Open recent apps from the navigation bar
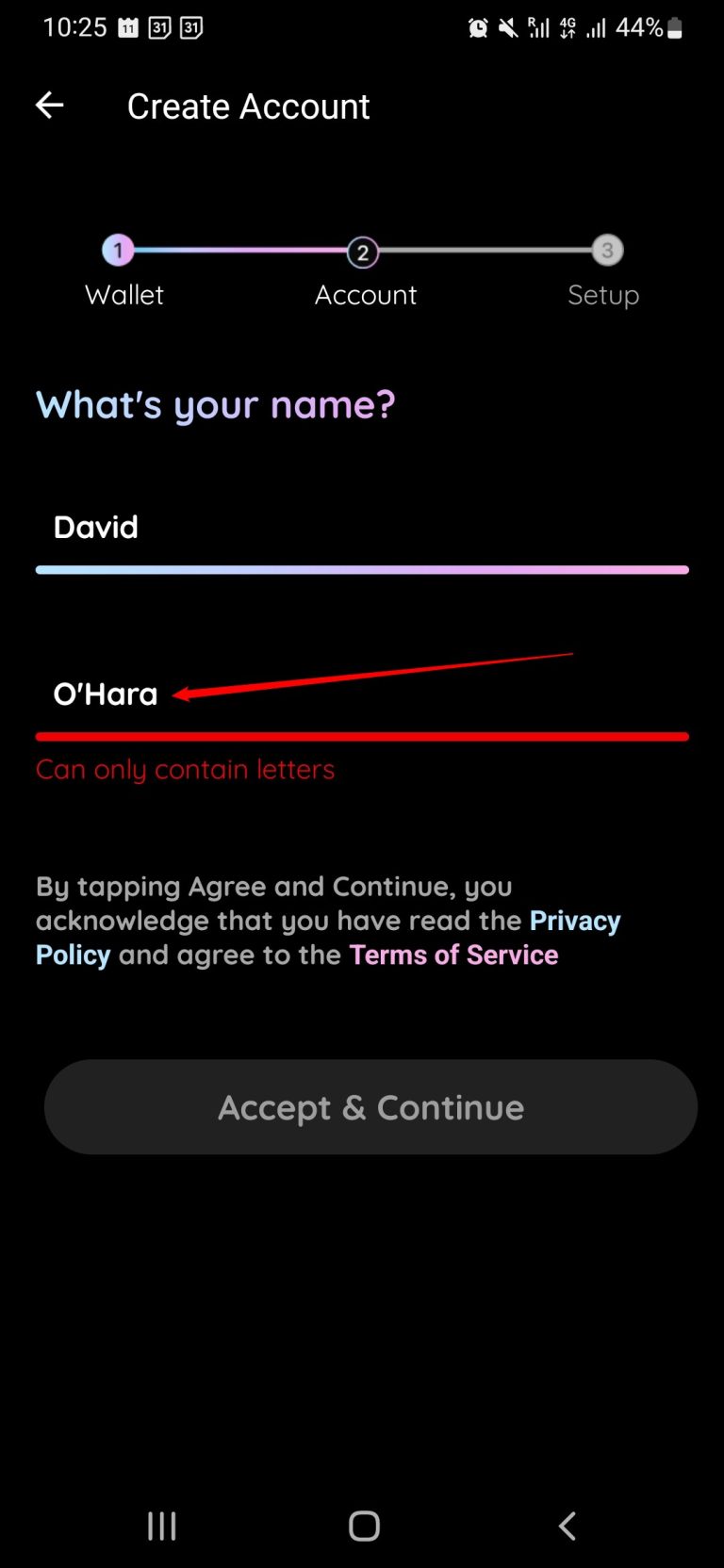 [x=162, y=1526]
